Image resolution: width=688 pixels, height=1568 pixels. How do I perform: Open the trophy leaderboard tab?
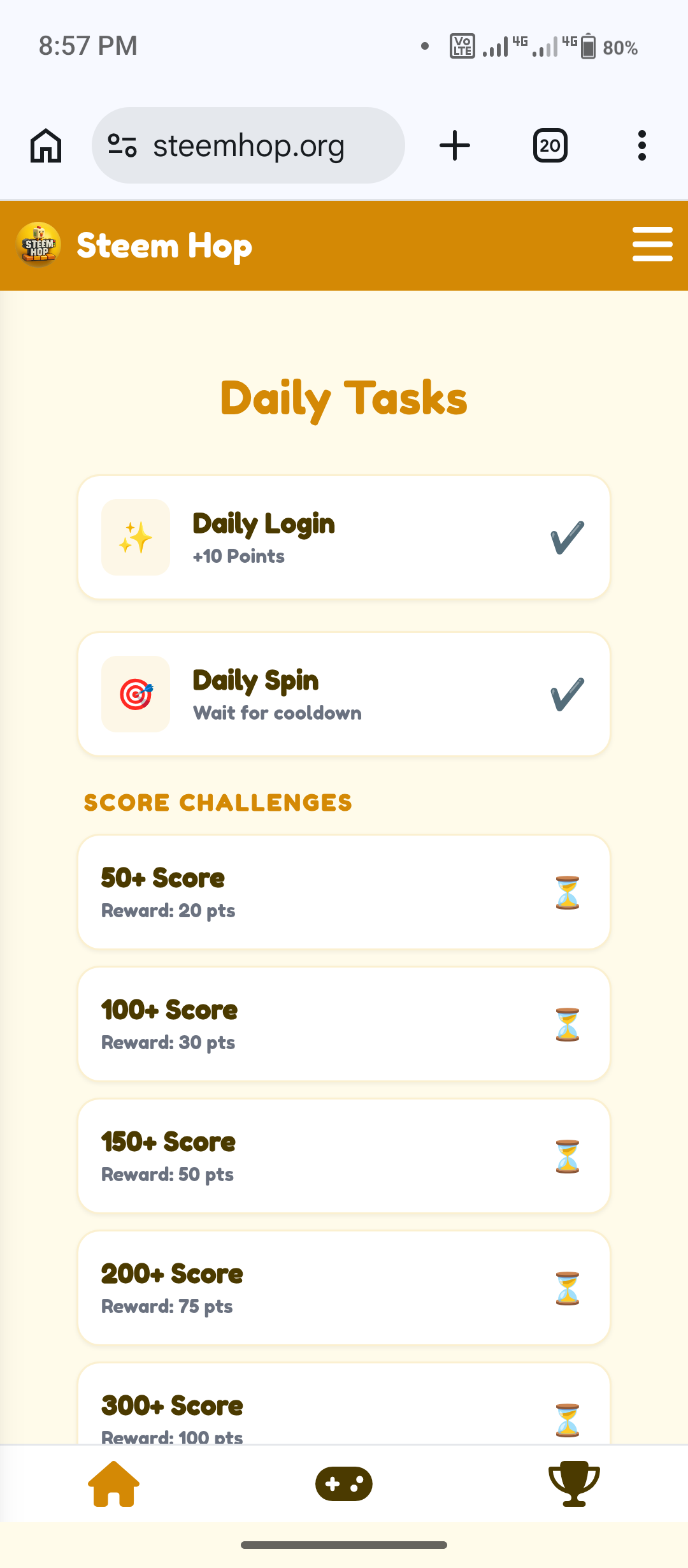pyautogui.click(x=574, y=1484)
